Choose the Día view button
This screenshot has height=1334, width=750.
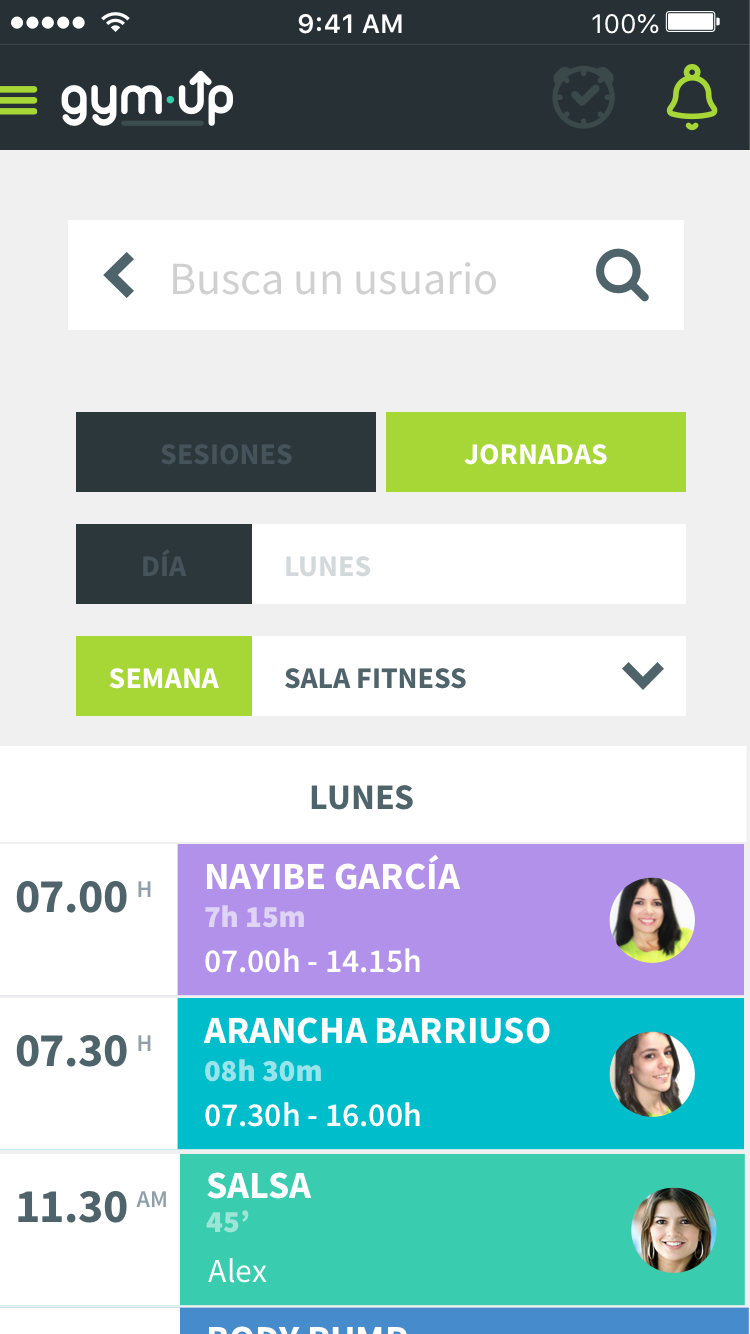coord(164,564)
